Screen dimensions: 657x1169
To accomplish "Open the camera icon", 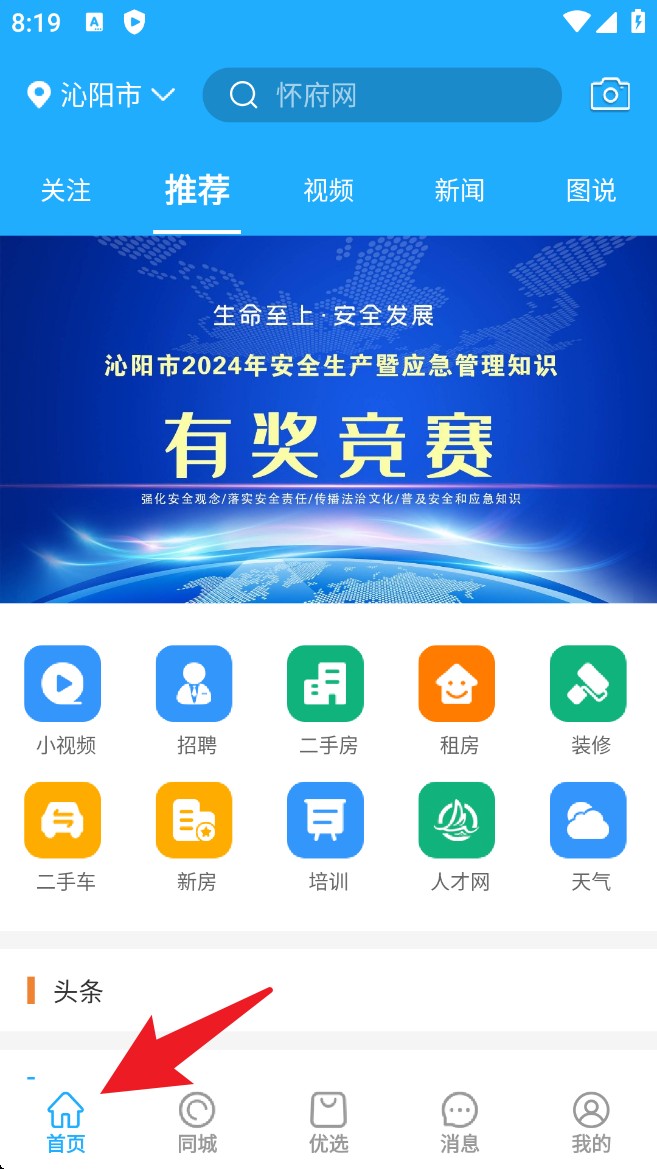I will [610, 95].
